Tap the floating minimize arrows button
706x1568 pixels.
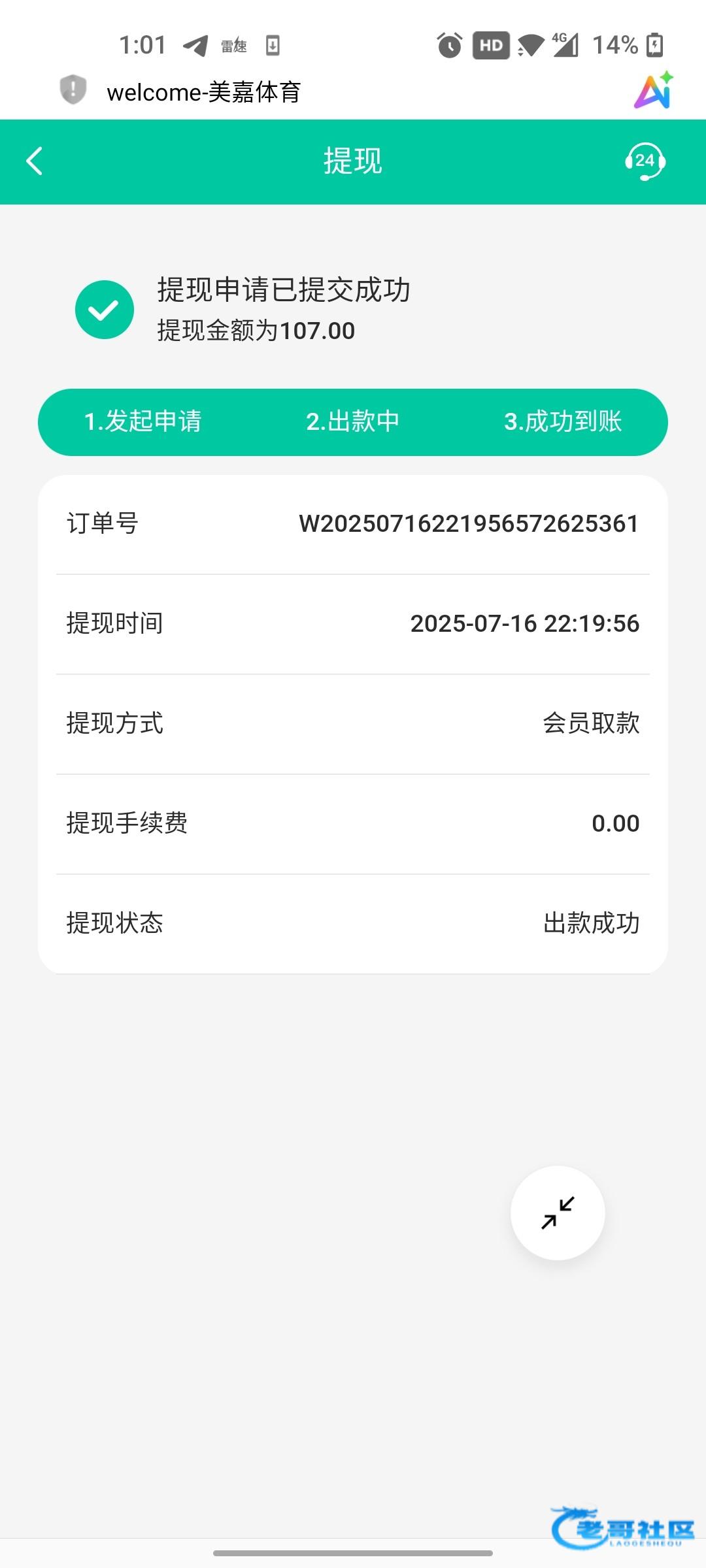558,1213
